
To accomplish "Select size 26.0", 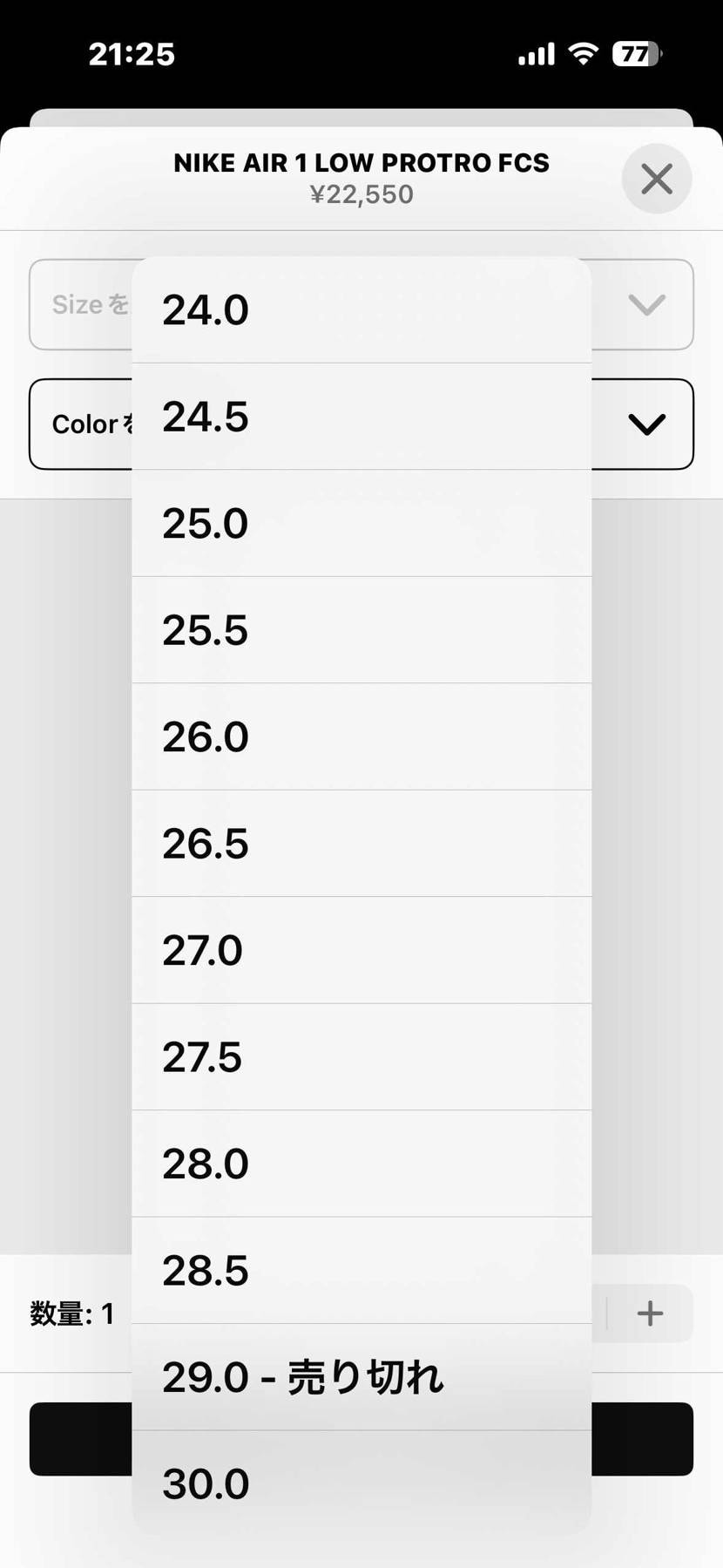I will point(361,736).
